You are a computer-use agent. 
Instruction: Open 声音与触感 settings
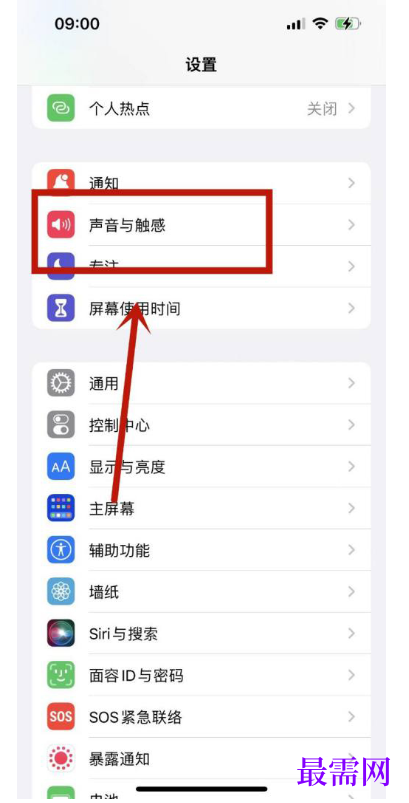[201, 225]
